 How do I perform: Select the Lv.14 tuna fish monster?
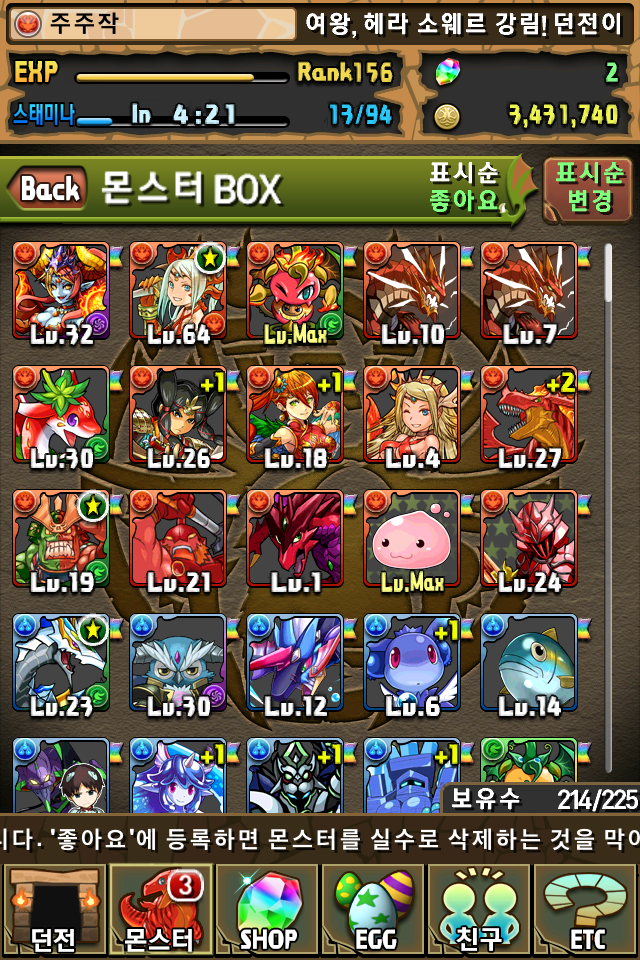(x=529, y=662)
